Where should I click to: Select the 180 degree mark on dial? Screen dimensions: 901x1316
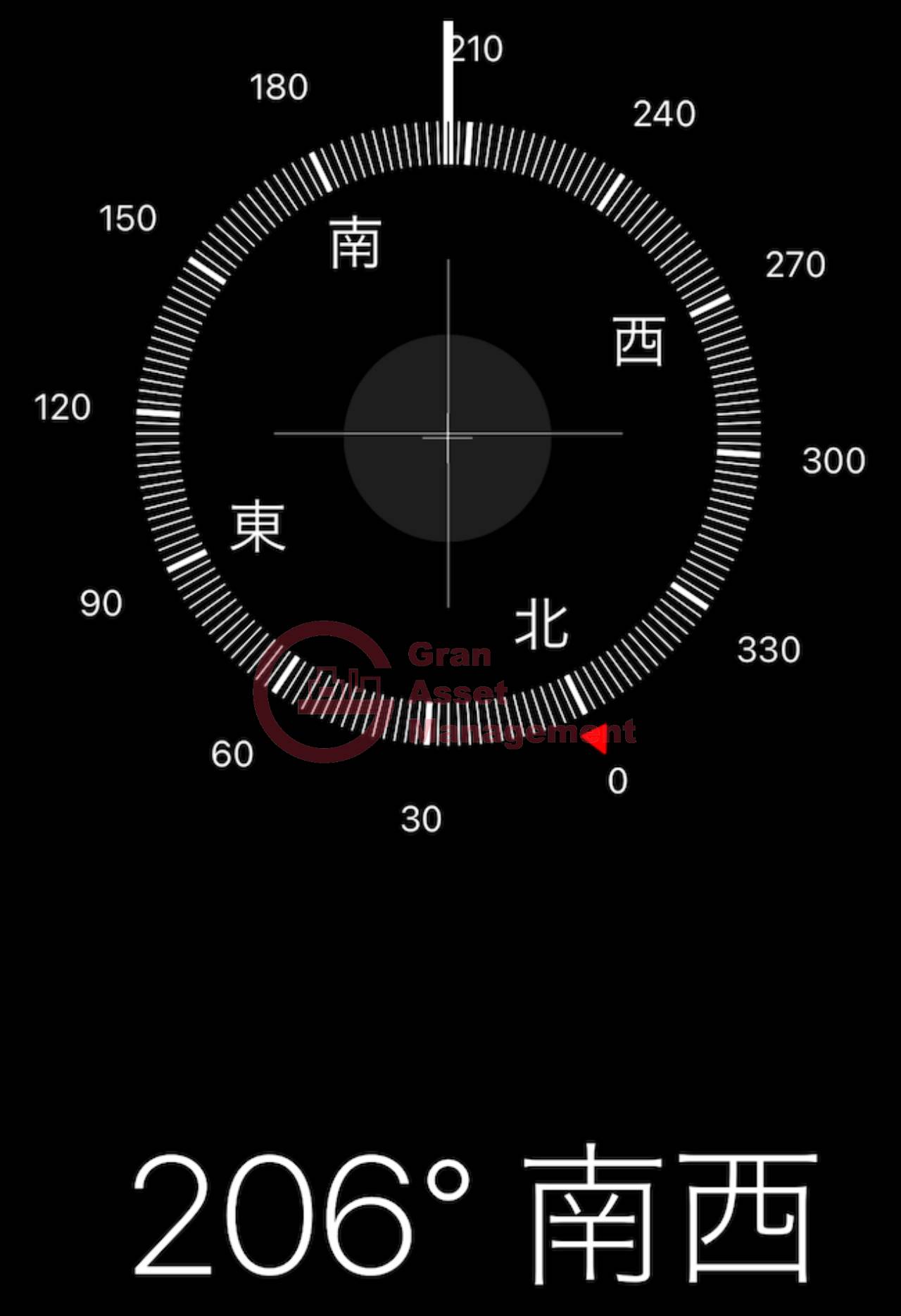coord(279,87)
